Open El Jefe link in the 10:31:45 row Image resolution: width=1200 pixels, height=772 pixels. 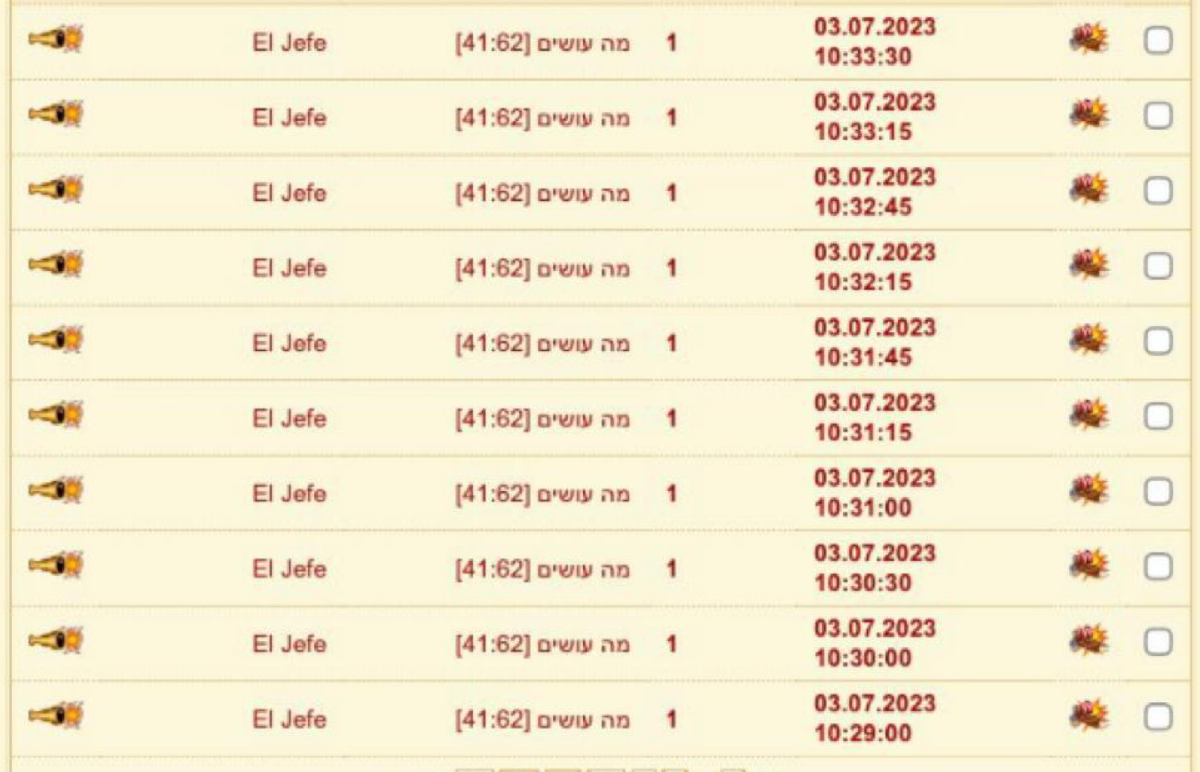pyautogui.click(x=289, y=343)
